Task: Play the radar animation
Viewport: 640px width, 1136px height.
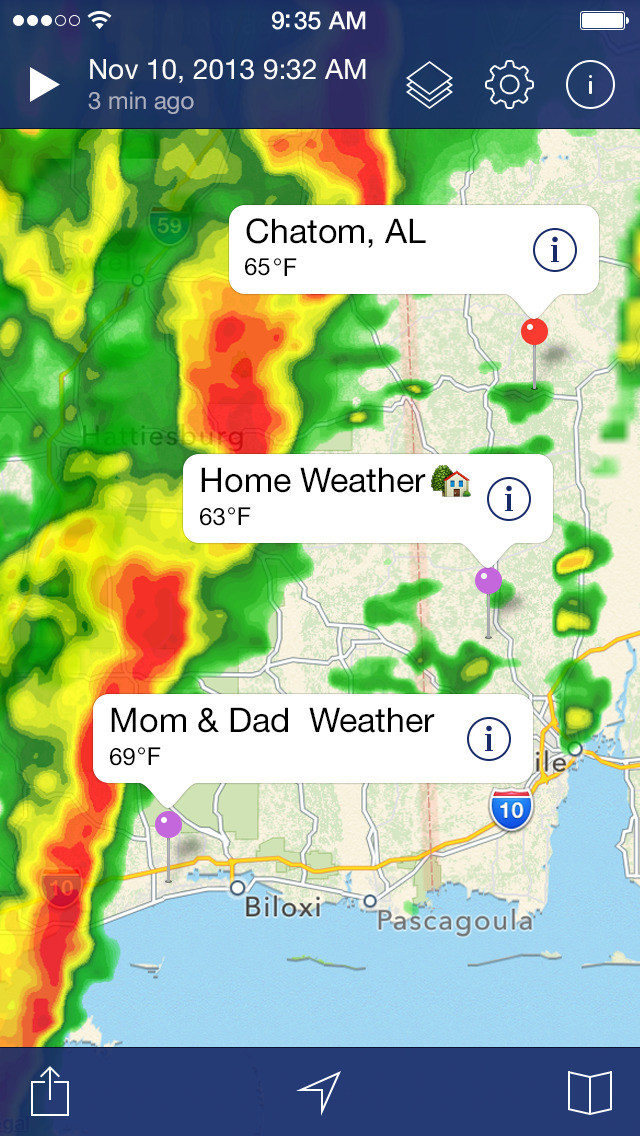Action: coord(43,85)
